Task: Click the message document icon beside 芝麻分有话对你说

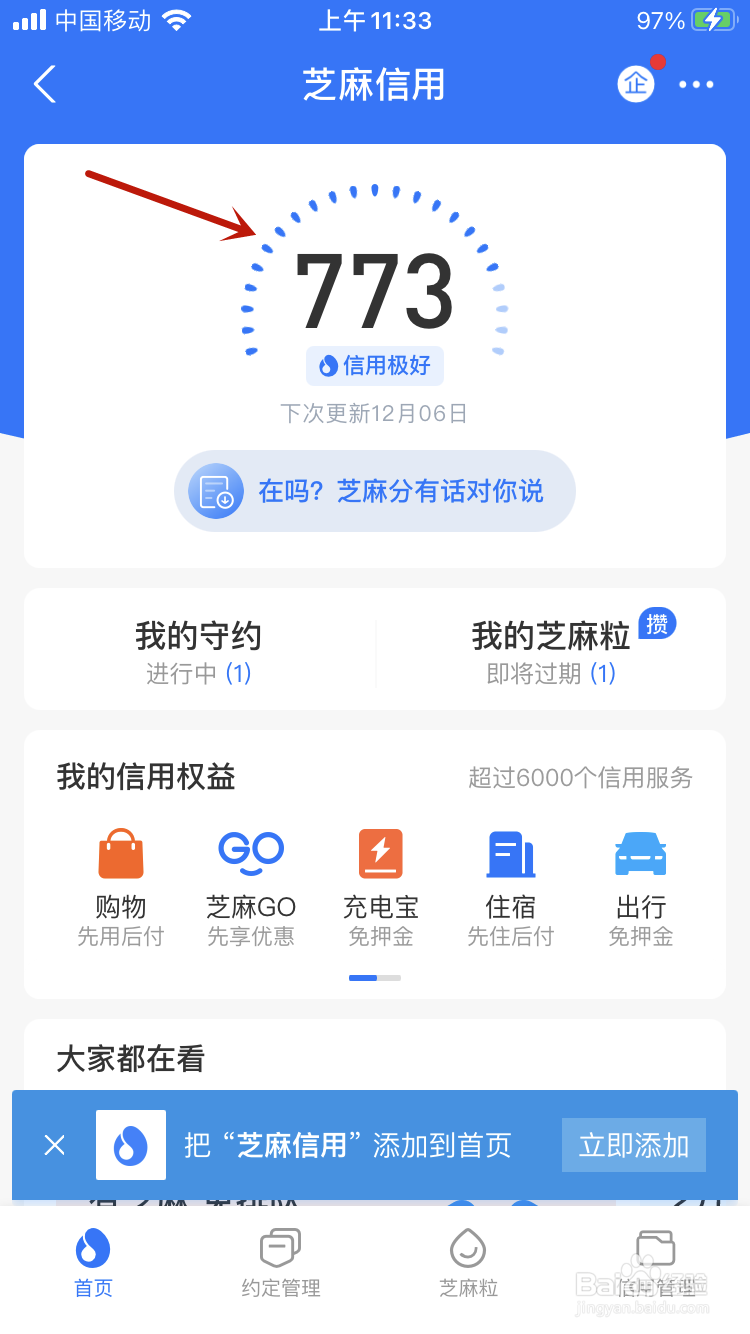Action: click(x=214, y=491)
